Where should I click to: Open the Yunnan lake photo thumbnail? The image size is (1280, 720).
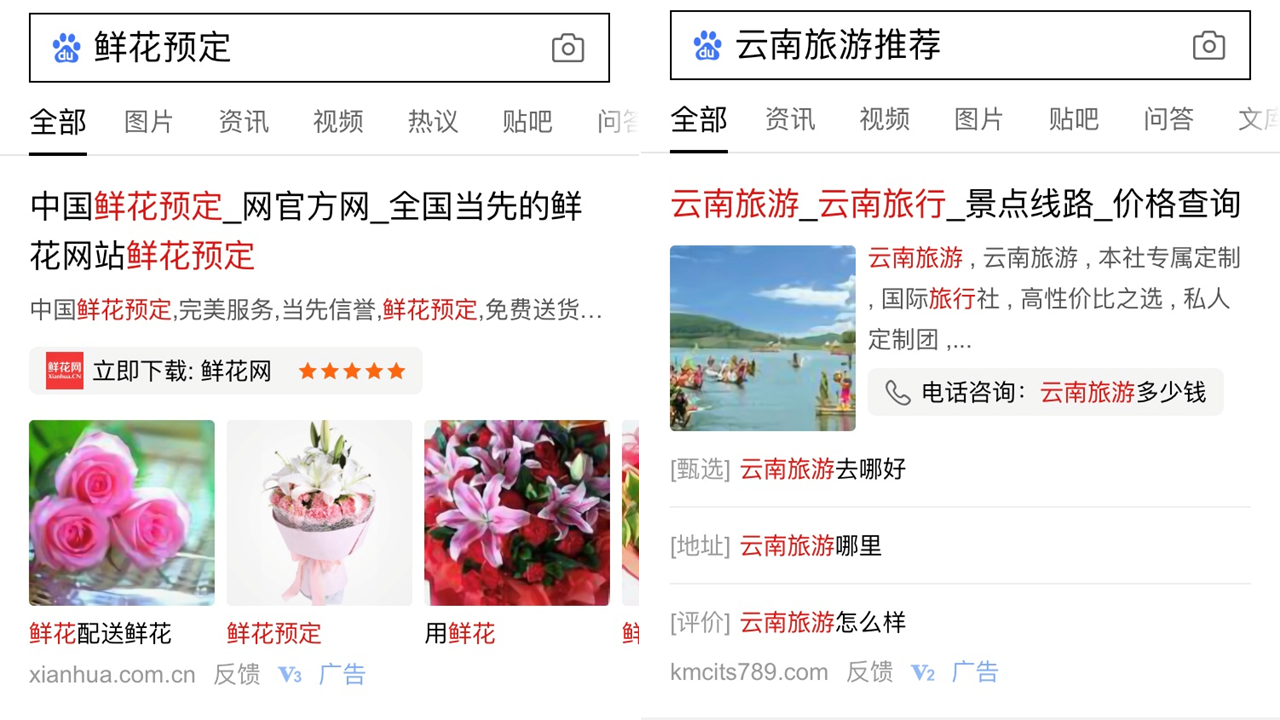click(x=762, y=338)
